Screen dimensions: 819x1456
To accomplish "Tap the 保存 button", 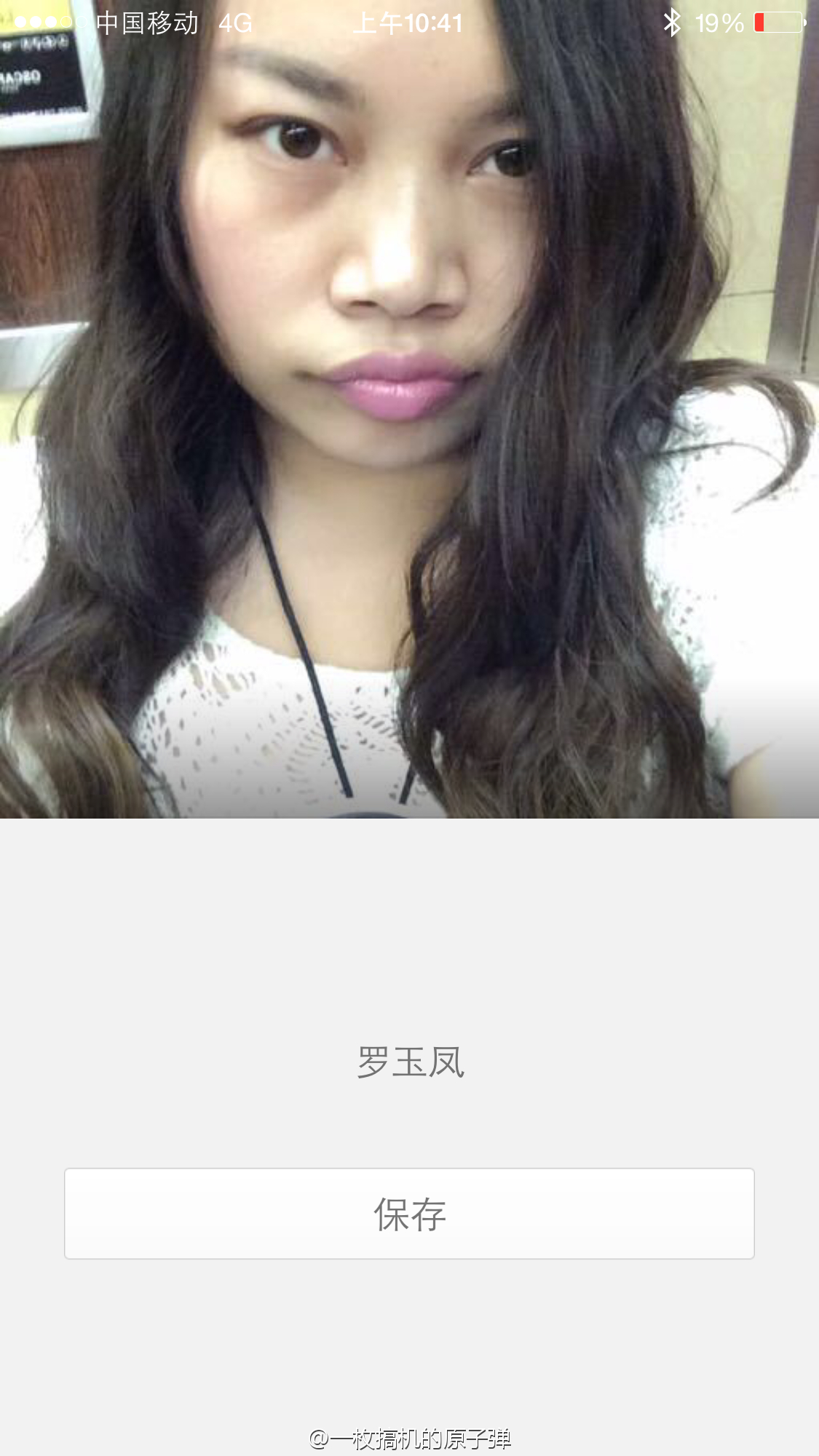I will point(409,1214).
